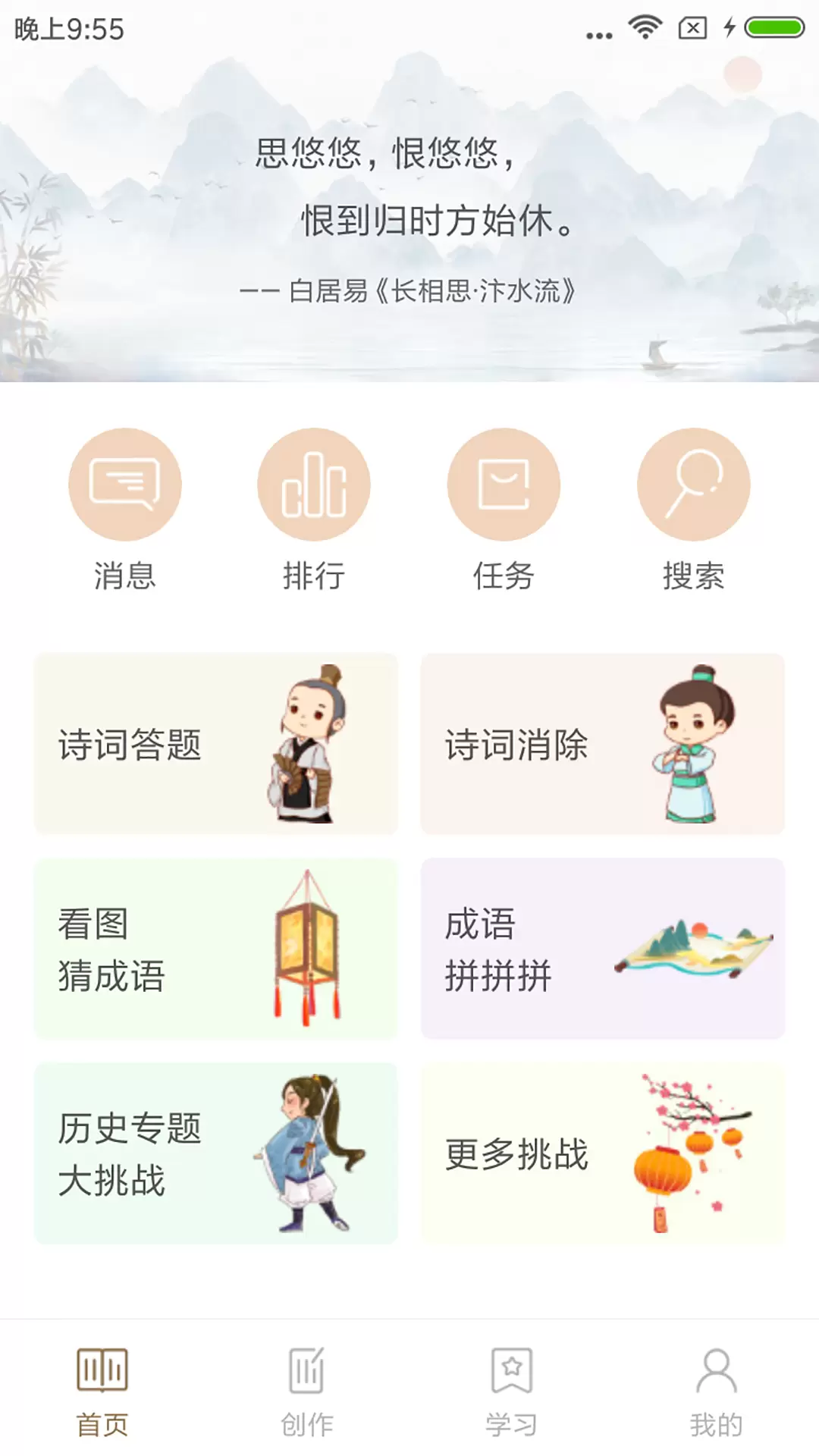Switch to the 学习 tab
The width and height of the screenshot is (819, 1456).
(512, 1392)
